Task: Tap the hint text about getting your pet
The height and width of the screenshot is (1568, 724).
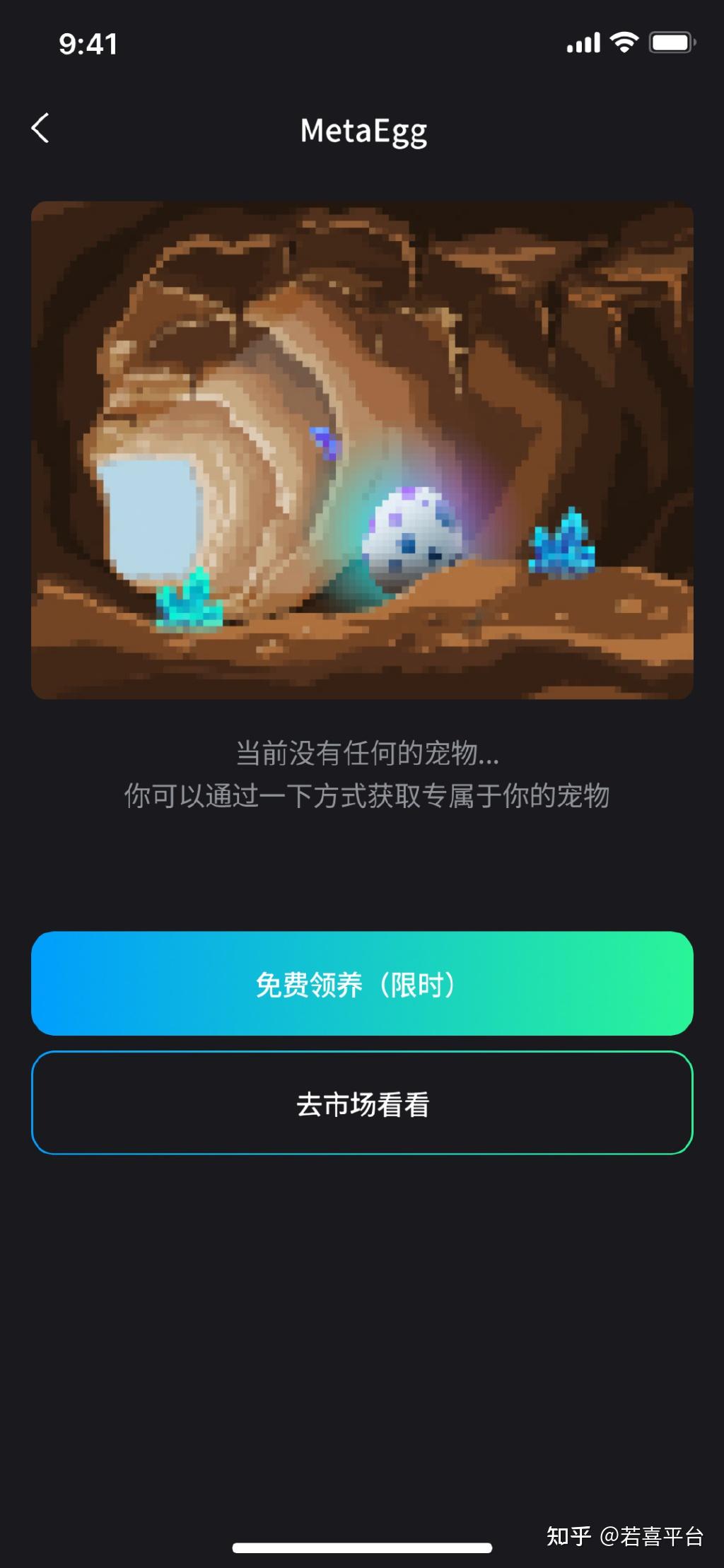Action: [362, 795]
